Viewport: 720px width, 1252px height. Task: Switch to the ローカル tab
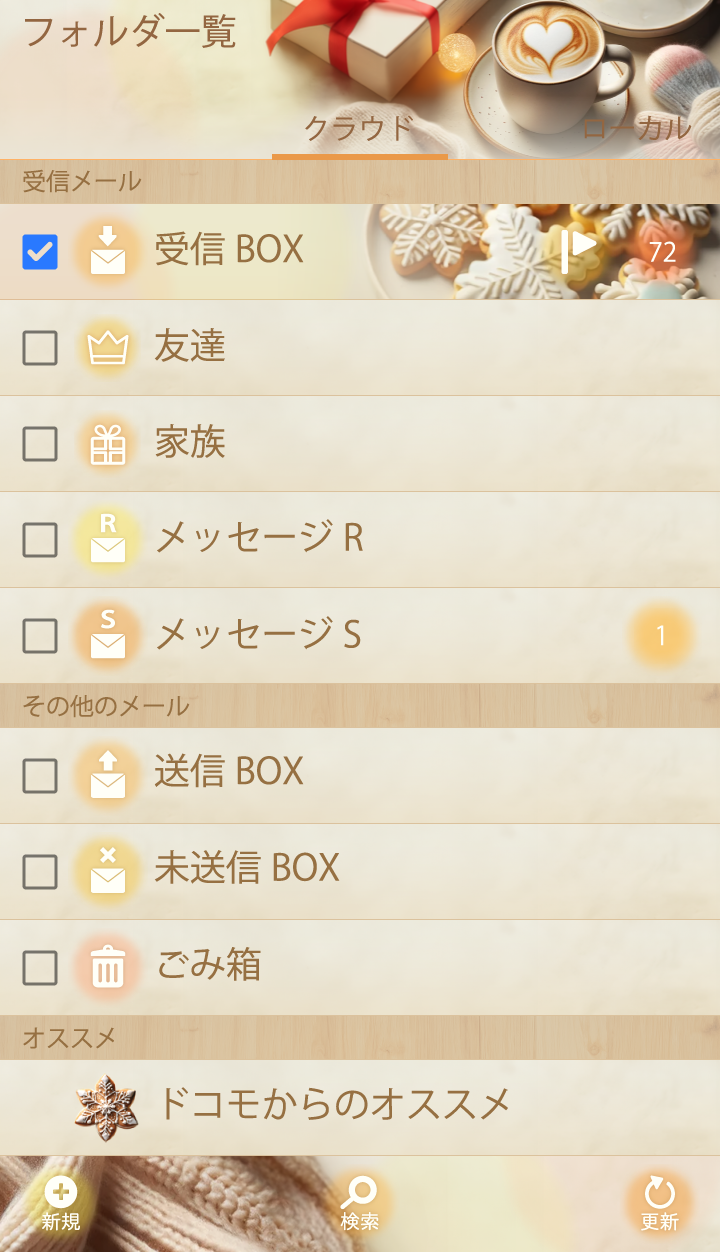(x=636, y=128)
